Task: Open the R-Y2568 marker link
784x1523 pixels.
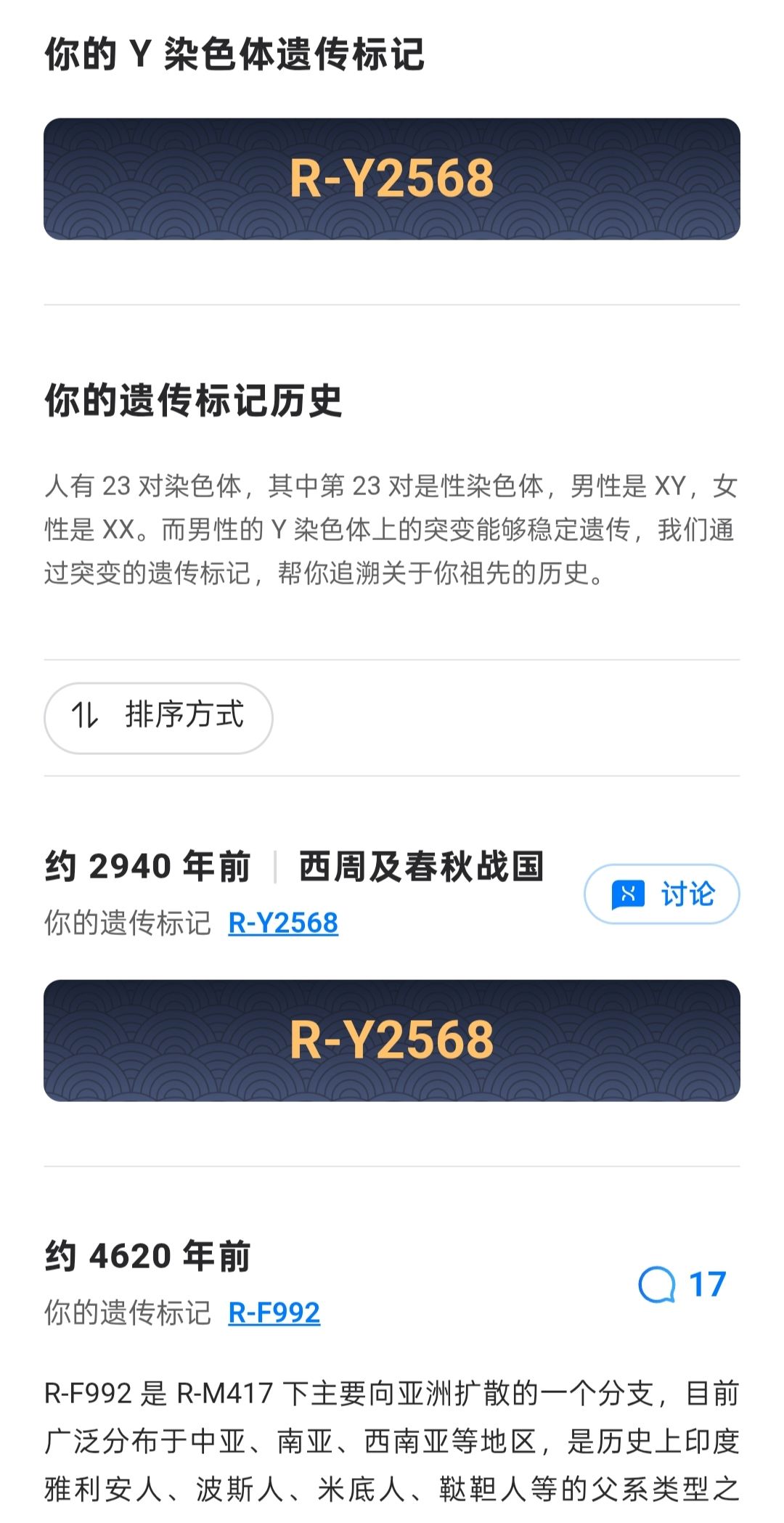Action: (283, 923)
